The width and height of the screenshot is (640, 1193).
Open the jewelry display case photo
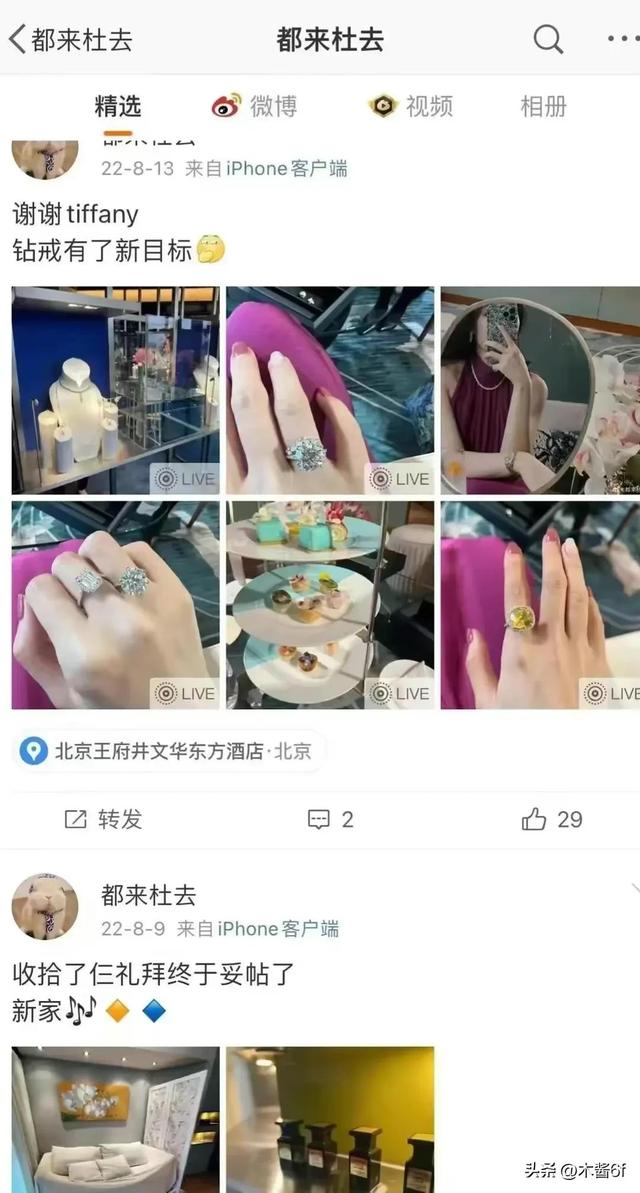point(116,390)
